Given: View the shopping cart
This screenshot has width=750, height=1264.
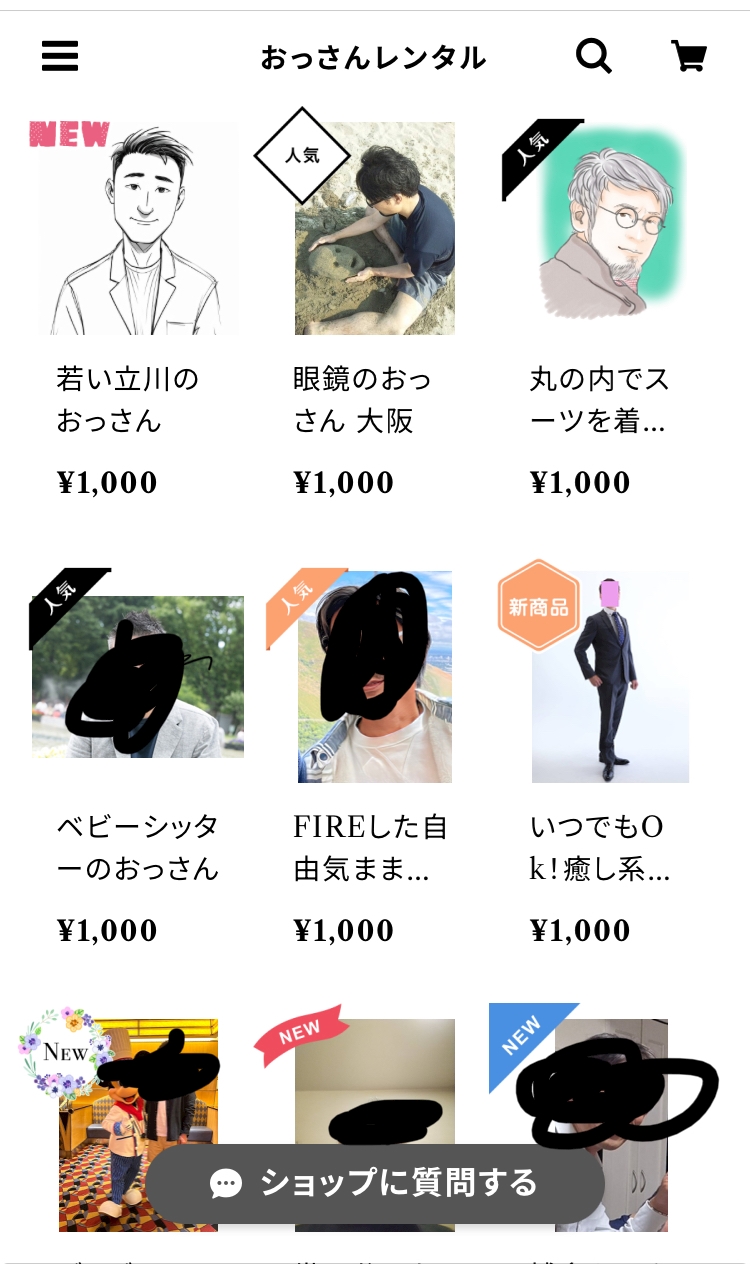Looking at the screenshot, I should coord(689,56).
